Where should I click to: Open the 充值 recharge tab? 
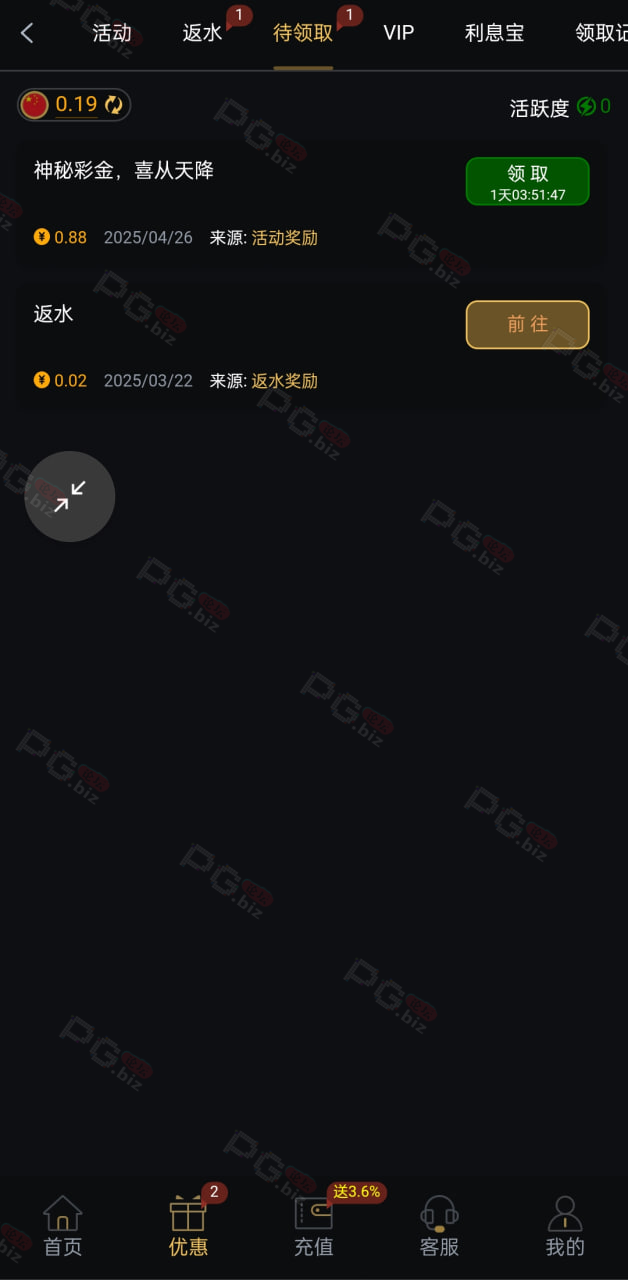(x=313, y=1226)
